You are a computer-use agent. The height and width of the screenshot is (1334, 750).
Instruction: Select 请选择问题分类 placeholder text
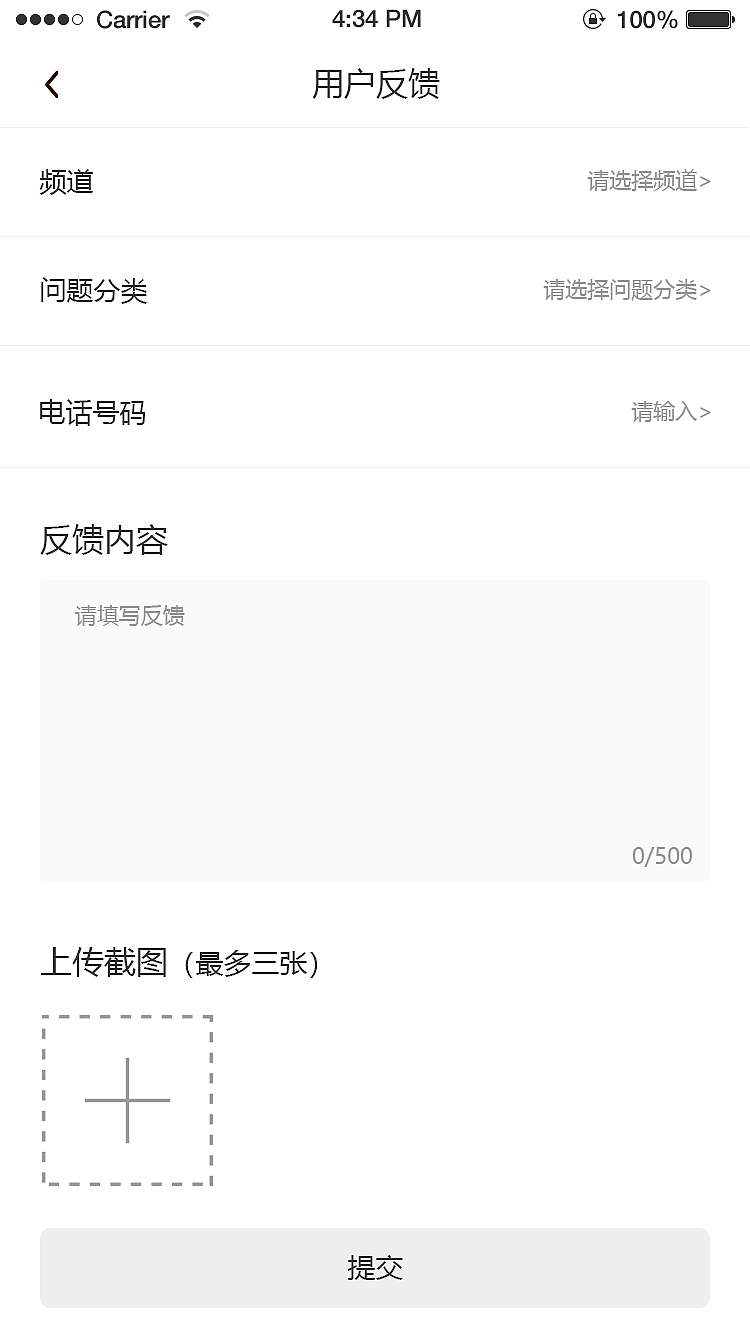(625, 290)
